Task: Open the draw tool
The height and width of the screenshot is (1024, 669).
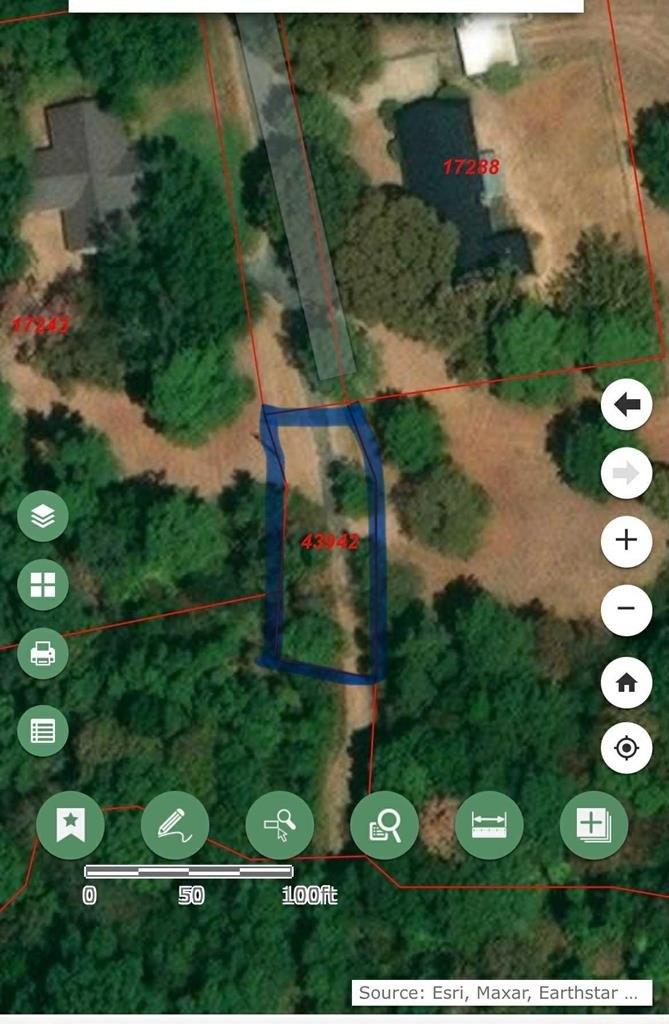Action: point(175,825)
